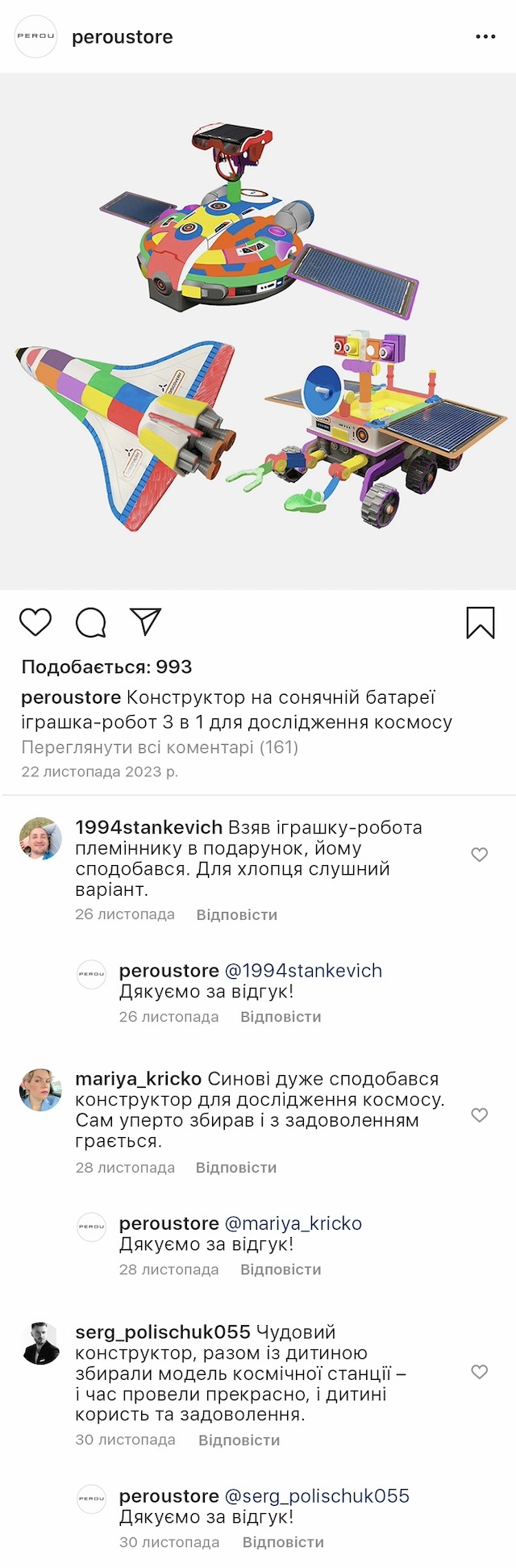Like the peroustore post with heart icon

pyautogui.click(x=35, y=622)
